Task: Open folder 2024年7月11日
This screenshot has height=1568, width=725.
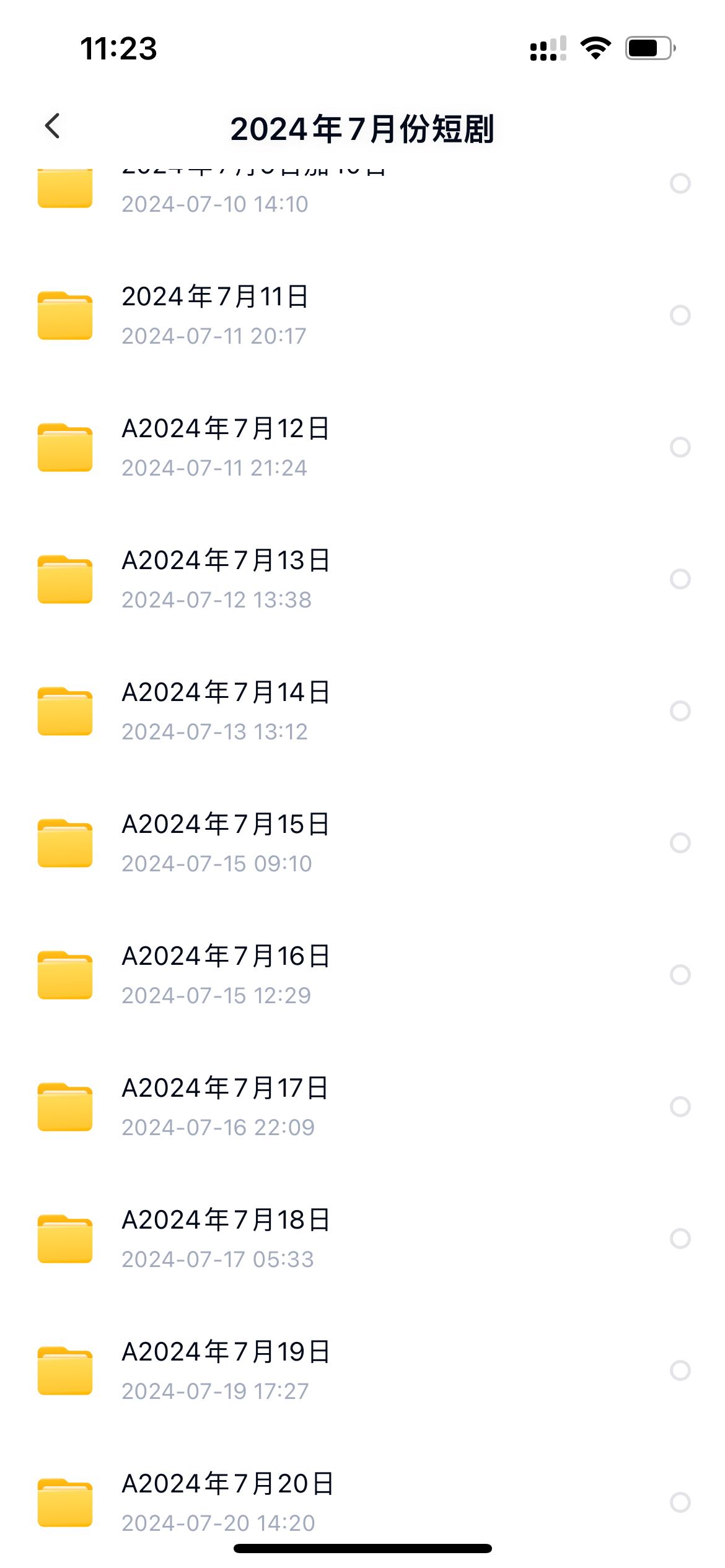Action: tap(215, 315)
